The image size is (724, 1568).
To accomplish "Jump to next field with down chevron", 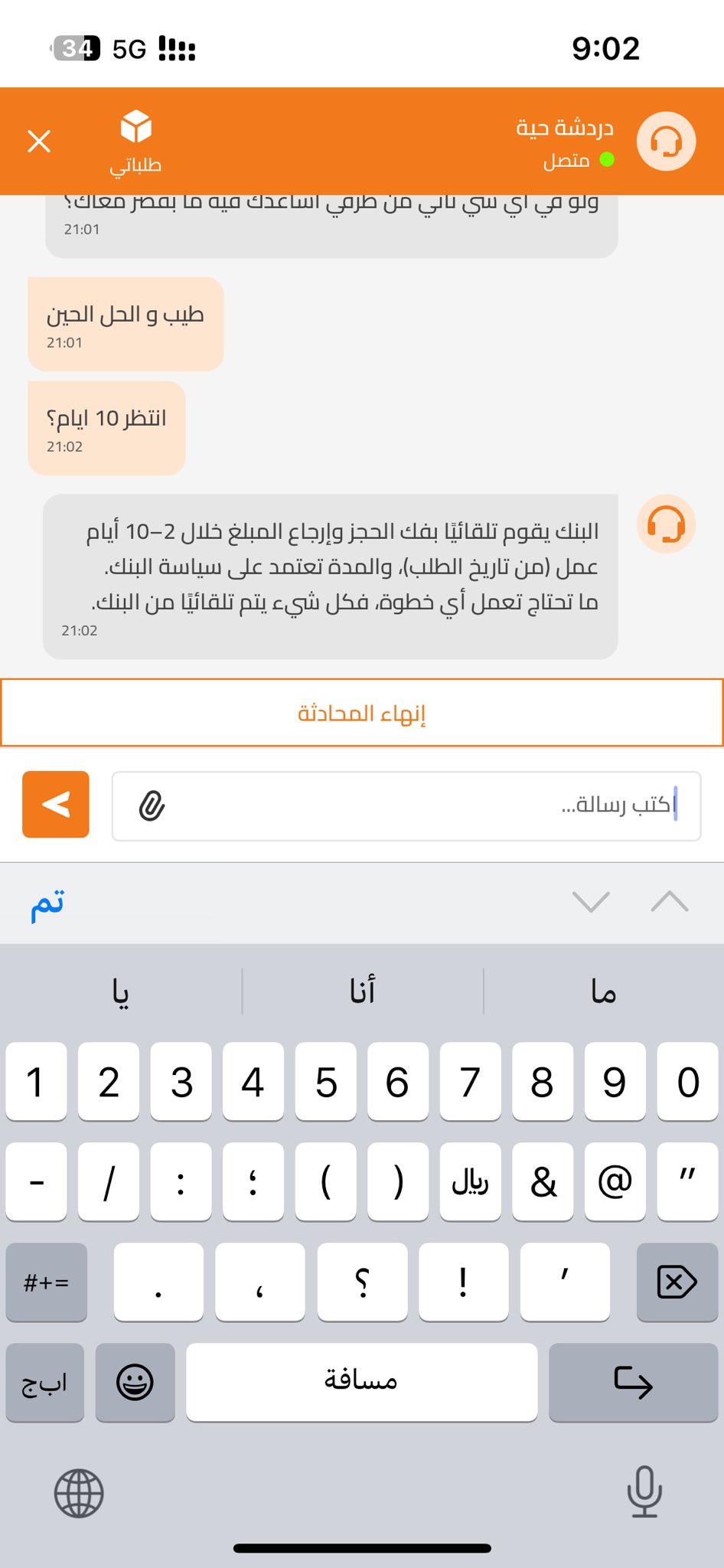I will coord(591,902).
